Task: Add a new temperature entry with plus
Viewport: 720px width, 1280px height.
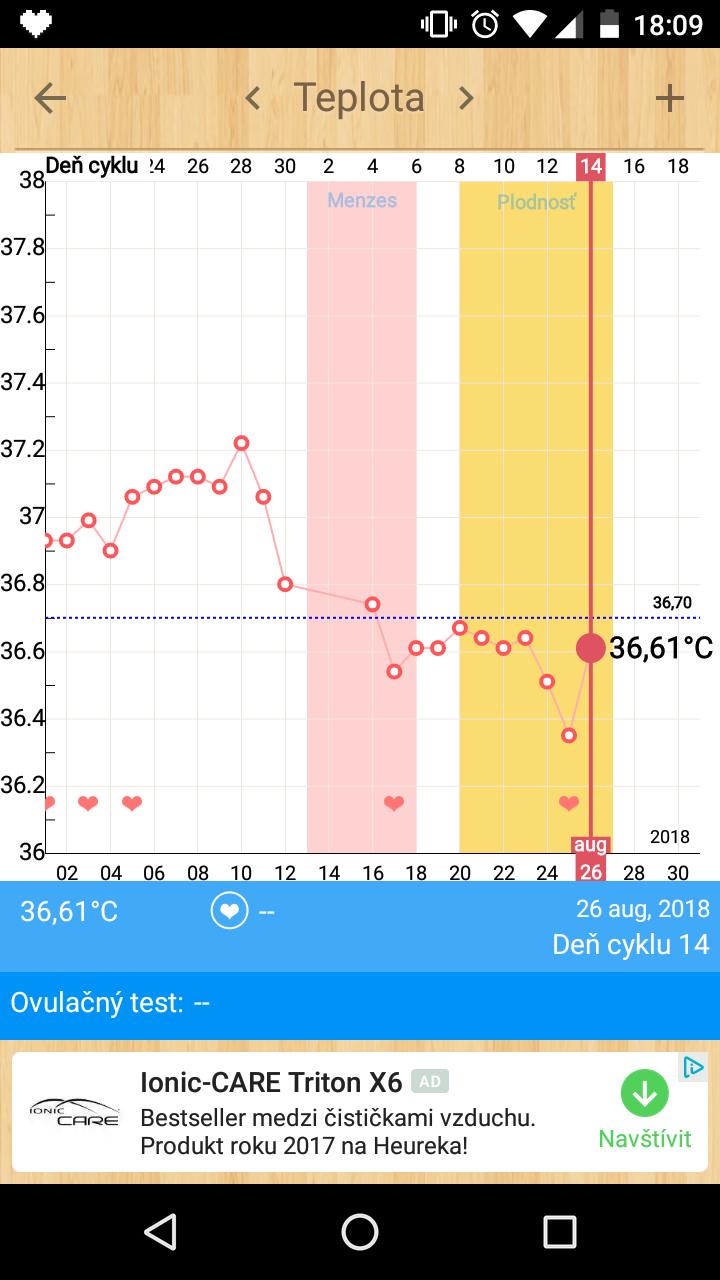Action: (669, 98)
